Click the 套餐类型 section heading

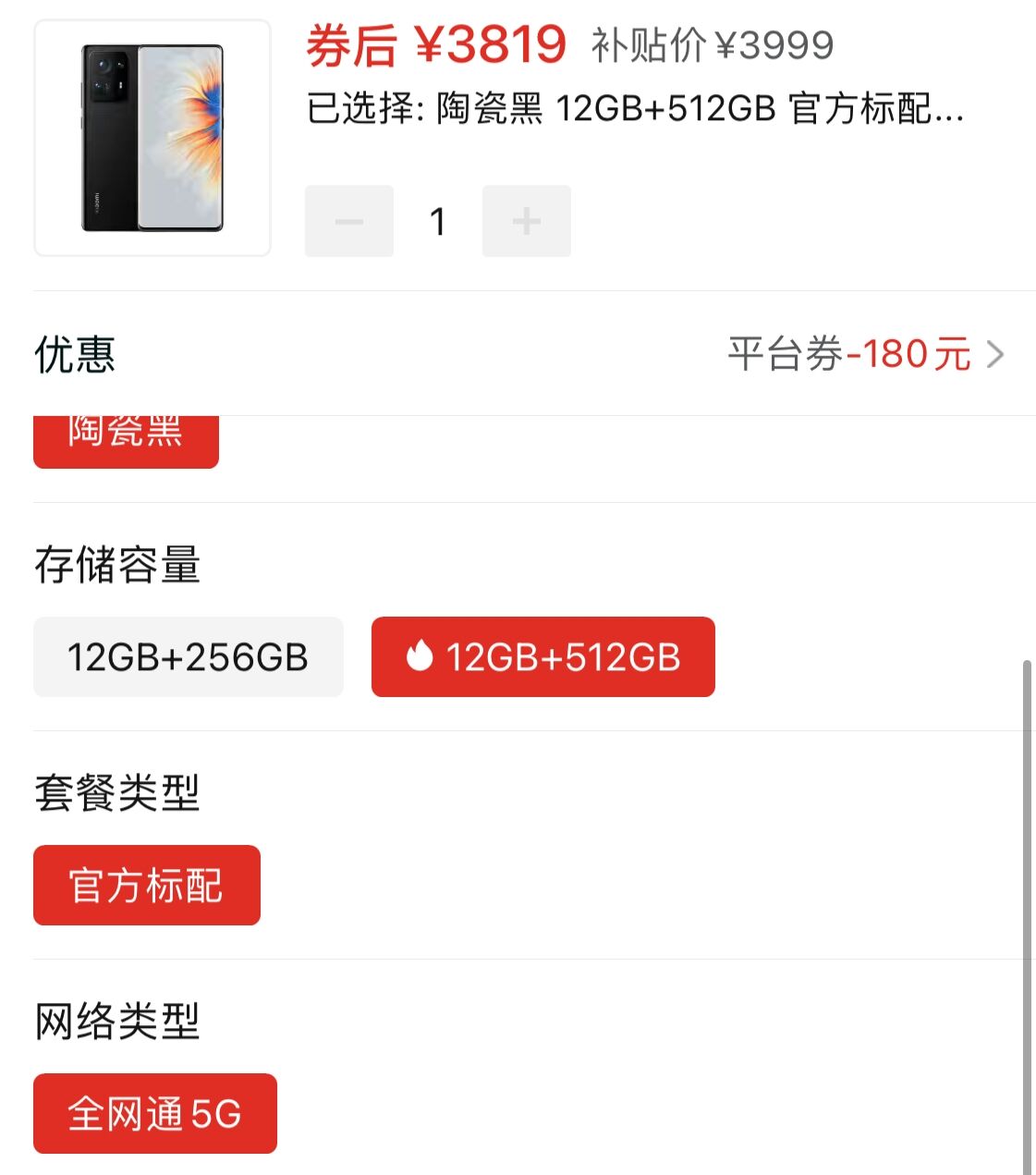click(118, 792)
